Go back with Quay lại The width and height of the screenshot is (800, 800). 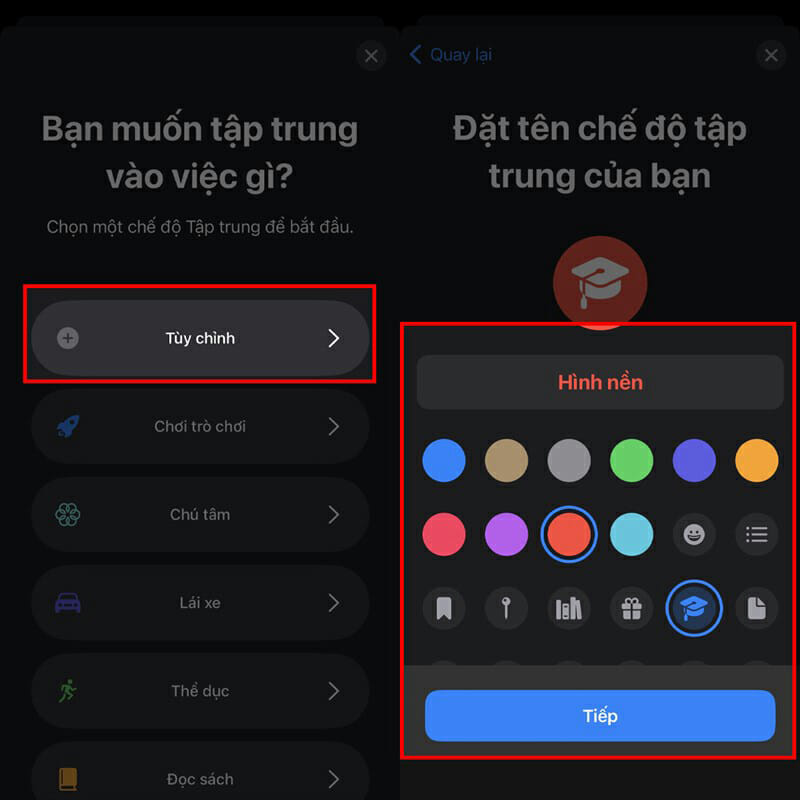point(451,55)
